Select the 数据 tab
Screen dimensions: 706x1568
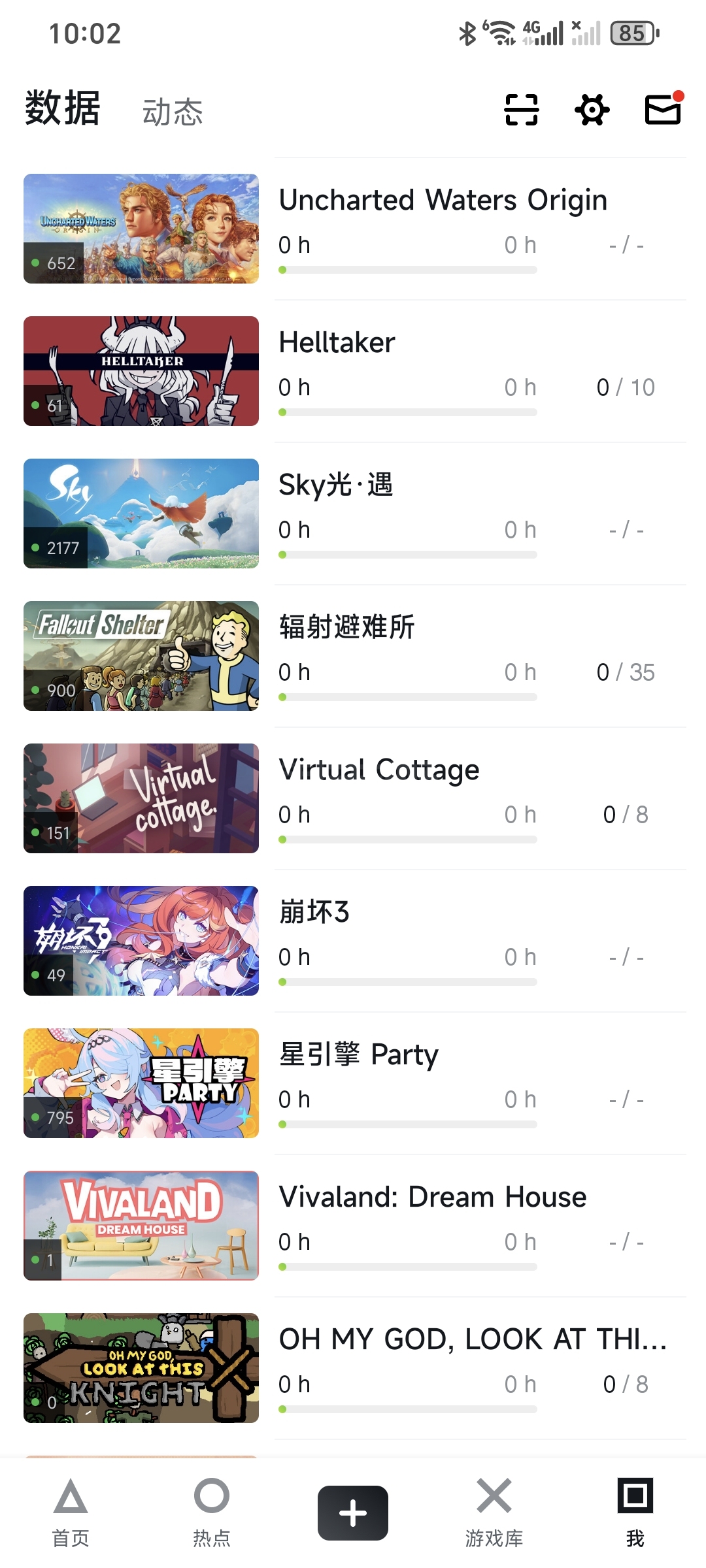(x=63, y=108)
